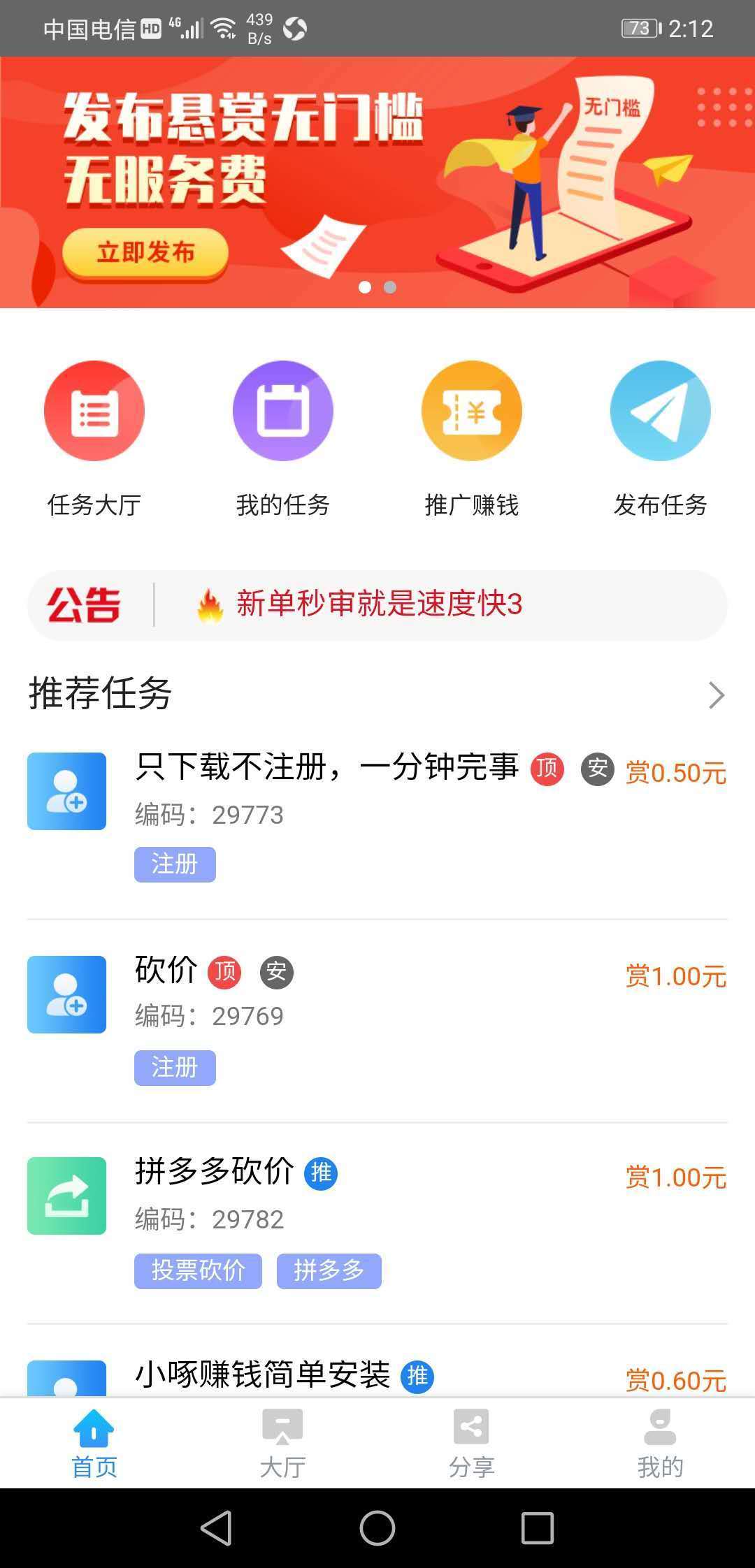Click the 顶 badge on the 砍价 task
Screen dimensions: 755x1568
coord(224,971)
